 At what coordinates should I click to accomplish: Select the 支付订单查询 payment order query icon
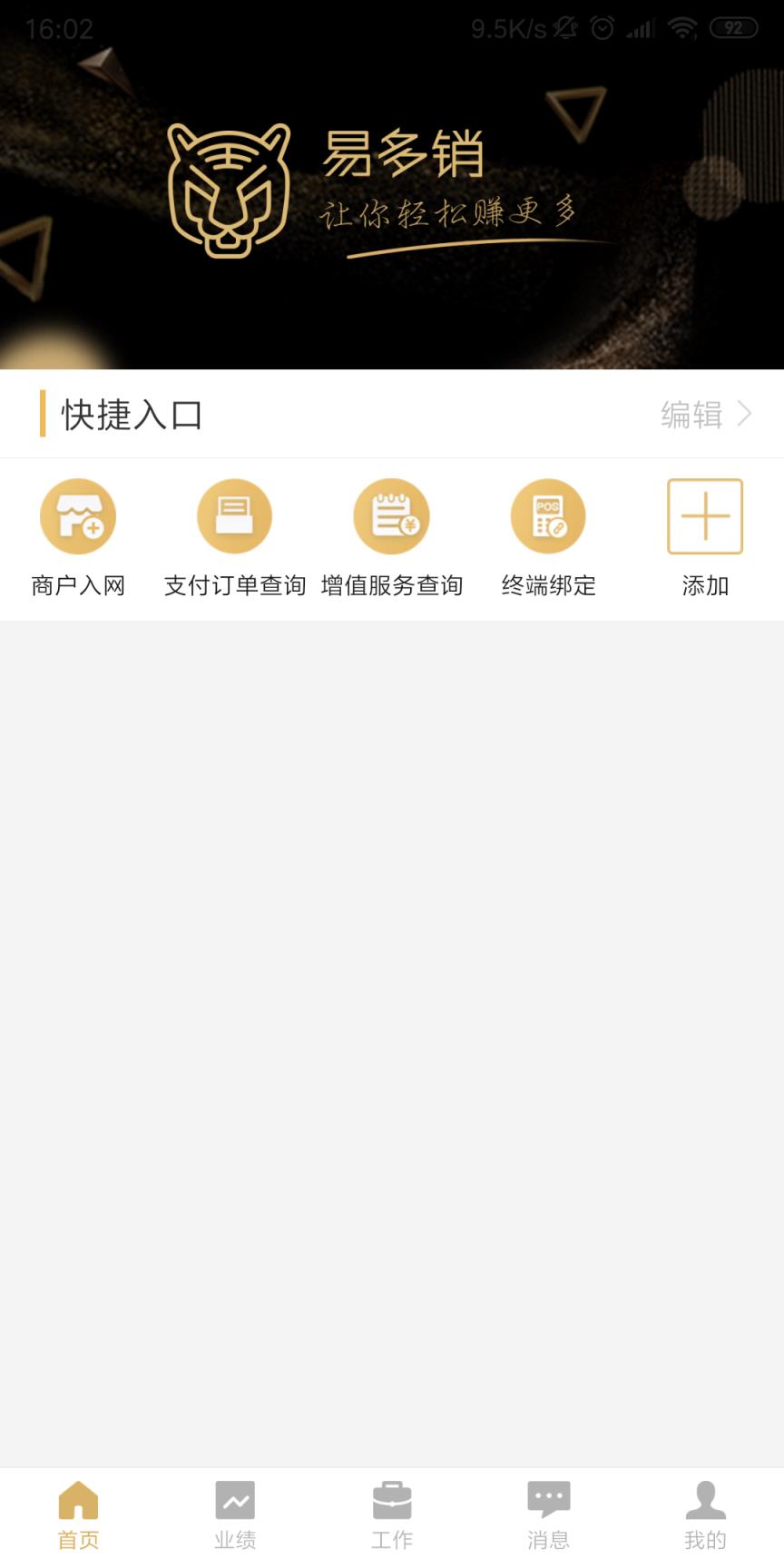pos(234,515)
